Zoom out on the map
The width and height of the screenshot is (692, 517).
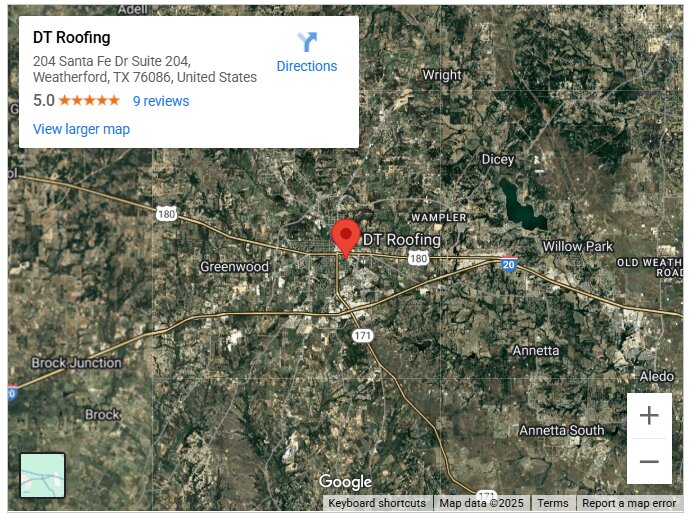click(649, 461)
